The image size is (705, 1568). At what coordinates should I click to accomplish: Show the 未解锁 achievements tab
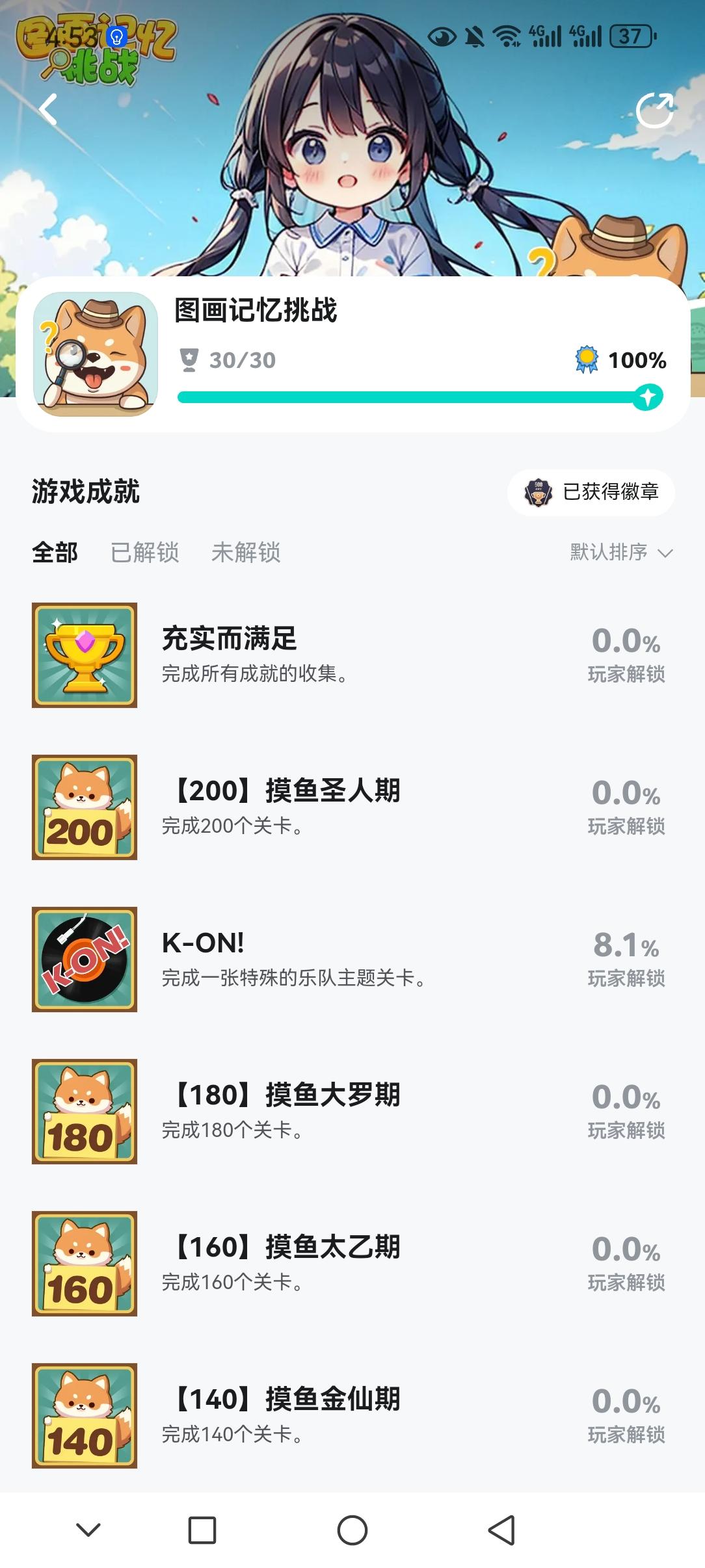[x=246, y=553]
